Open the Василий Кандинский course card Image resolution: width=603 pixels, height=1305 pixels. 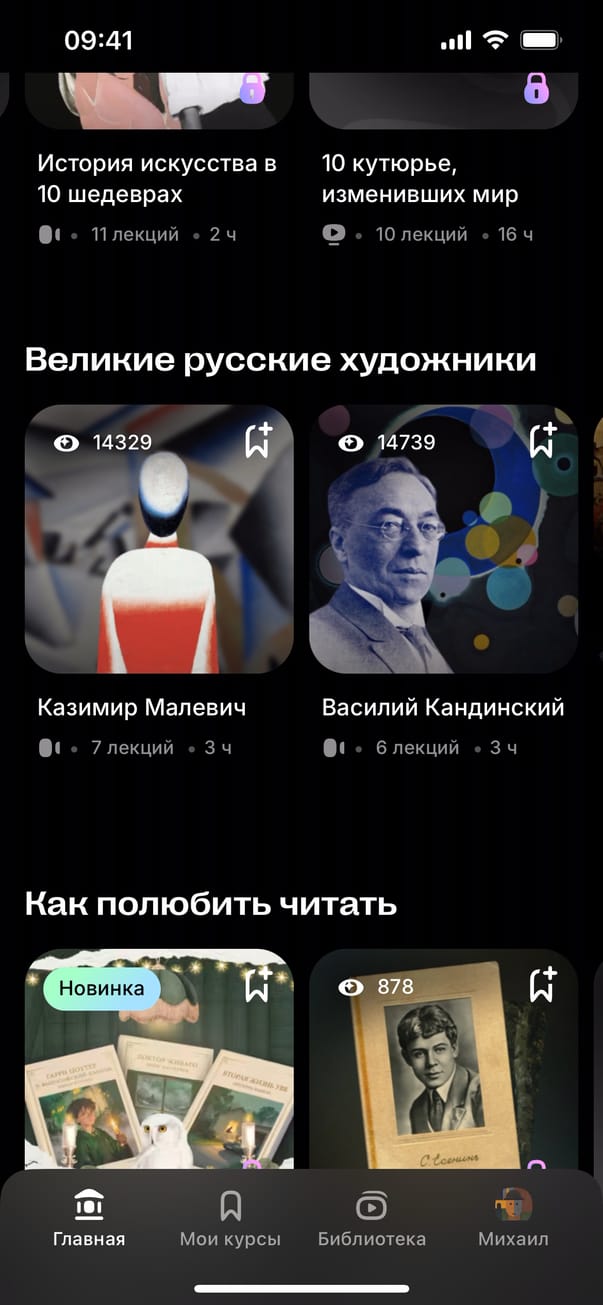point(443,560)
